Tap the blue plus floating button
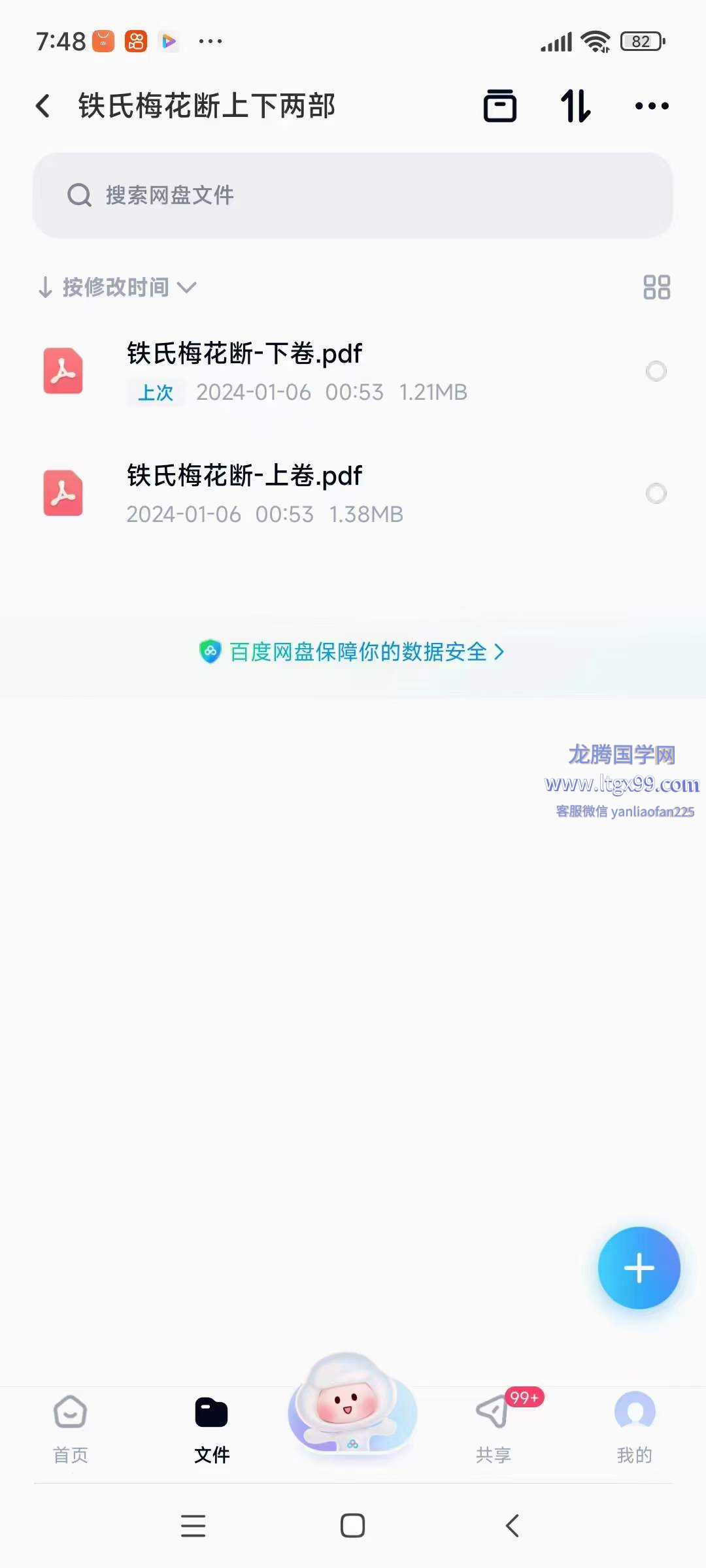 tap(639, 1267)
